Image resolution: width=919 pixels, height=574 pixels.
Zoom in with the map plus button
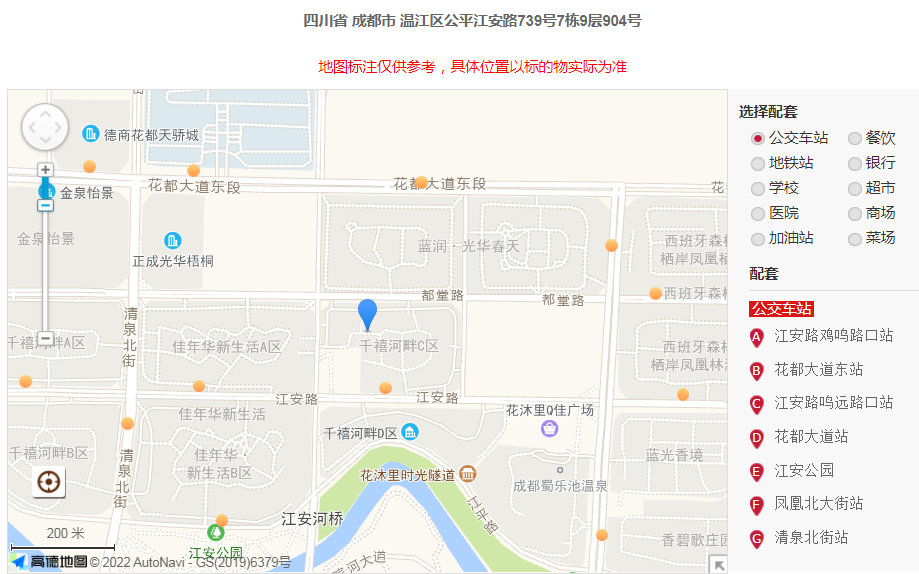coord(45,170)
